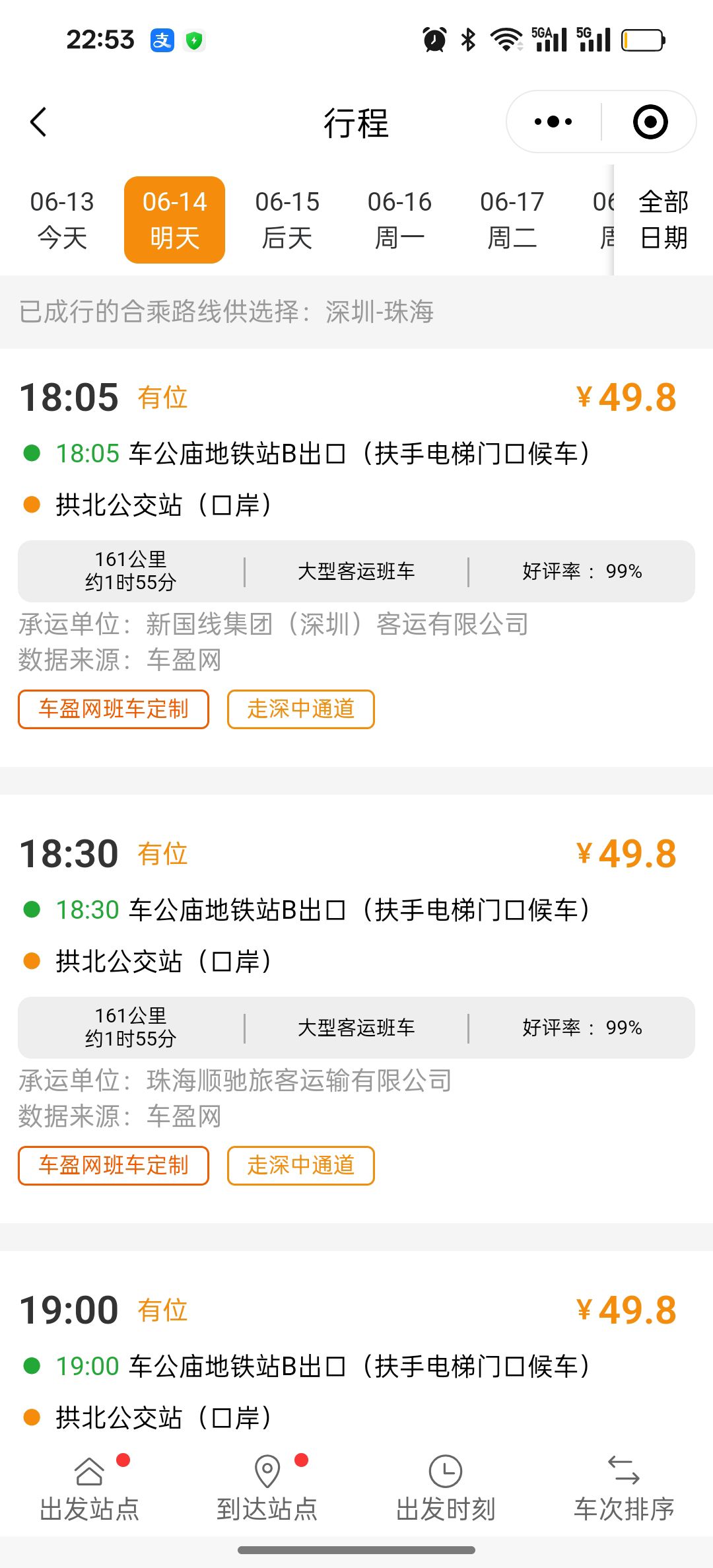The width and height of the screenshot is (713, 1568).
Task: Switch to the 06-17 周二 date
Action: (512, 219)
